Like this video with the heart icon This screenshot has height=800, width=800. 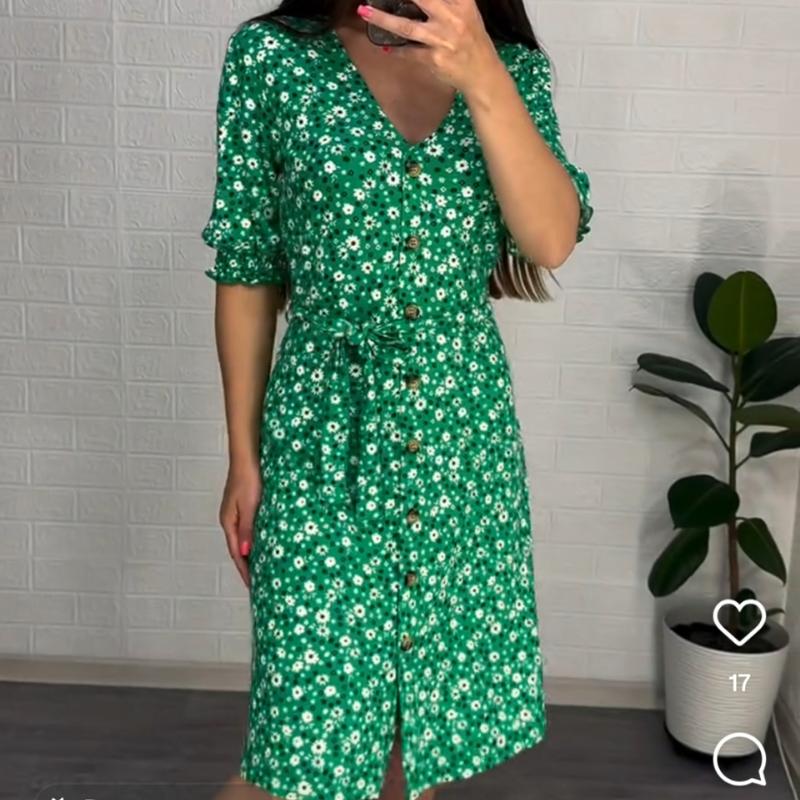tap(739, 622)
